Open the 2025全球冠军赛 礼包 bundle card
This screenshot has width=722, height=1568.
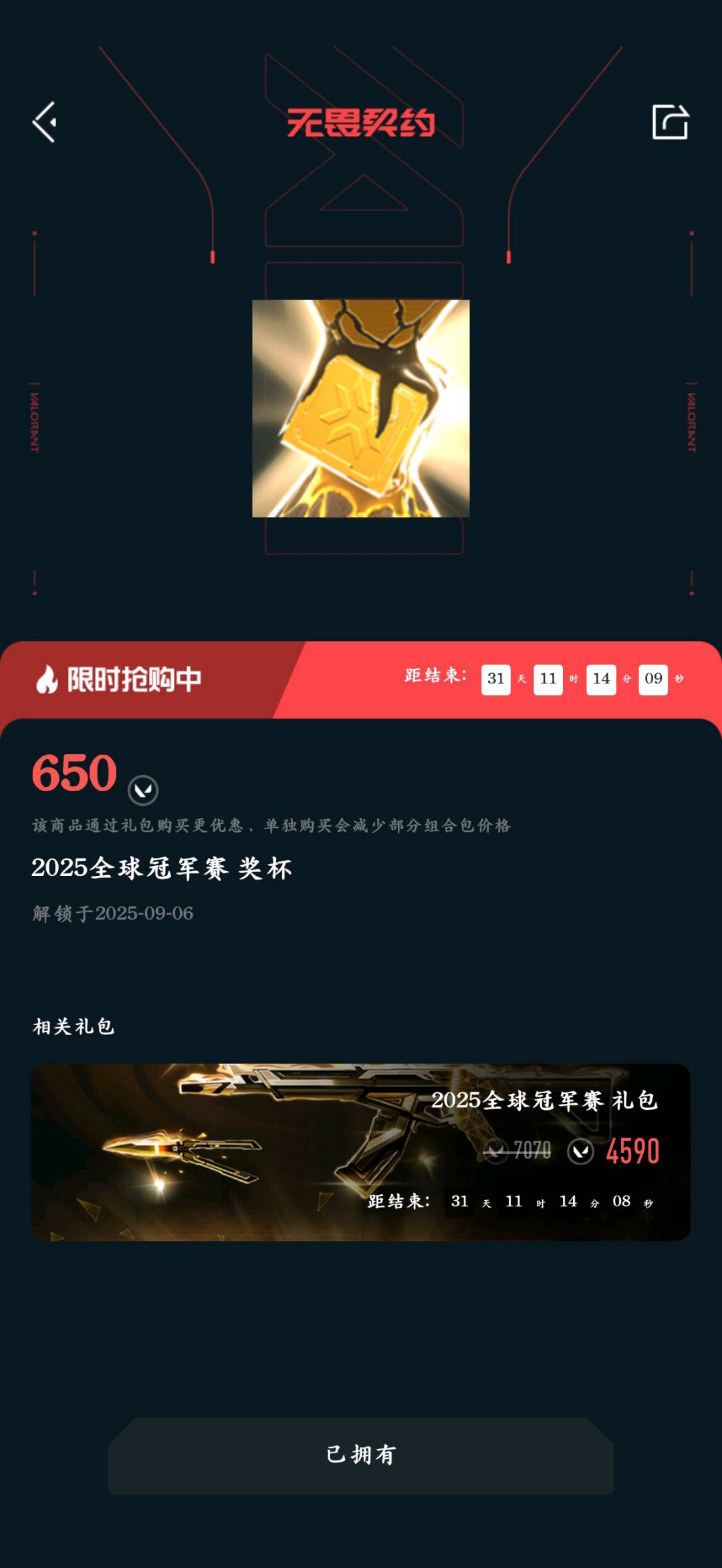360,1152
